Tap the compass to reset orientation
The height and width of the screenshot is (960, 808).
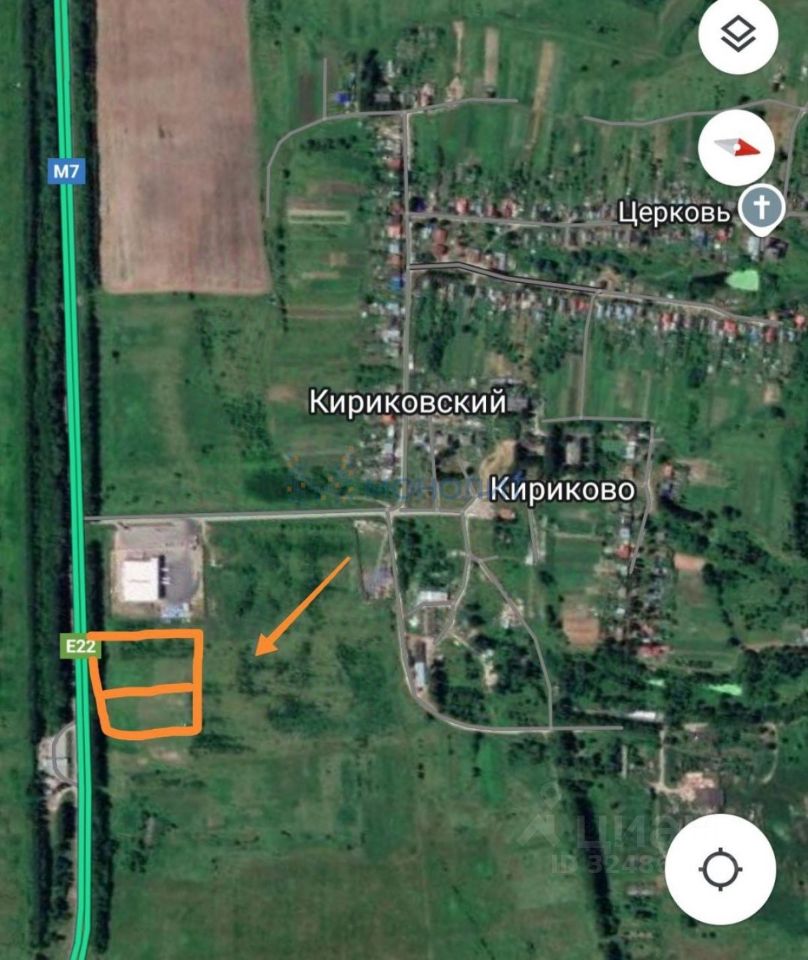[x=738, y=147]
